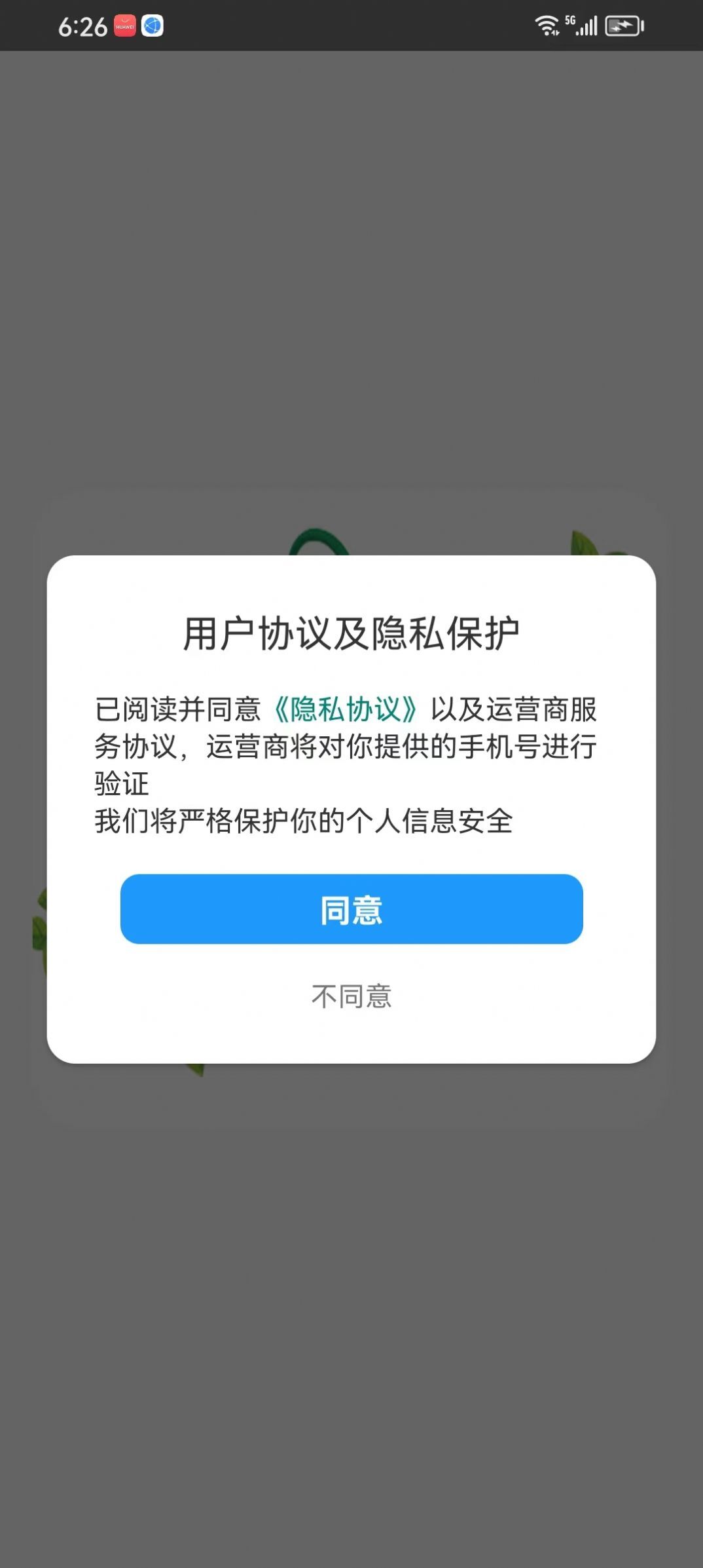Tap the 同意 agree button
Screen dimensions: 703x1568
[351, 910]
